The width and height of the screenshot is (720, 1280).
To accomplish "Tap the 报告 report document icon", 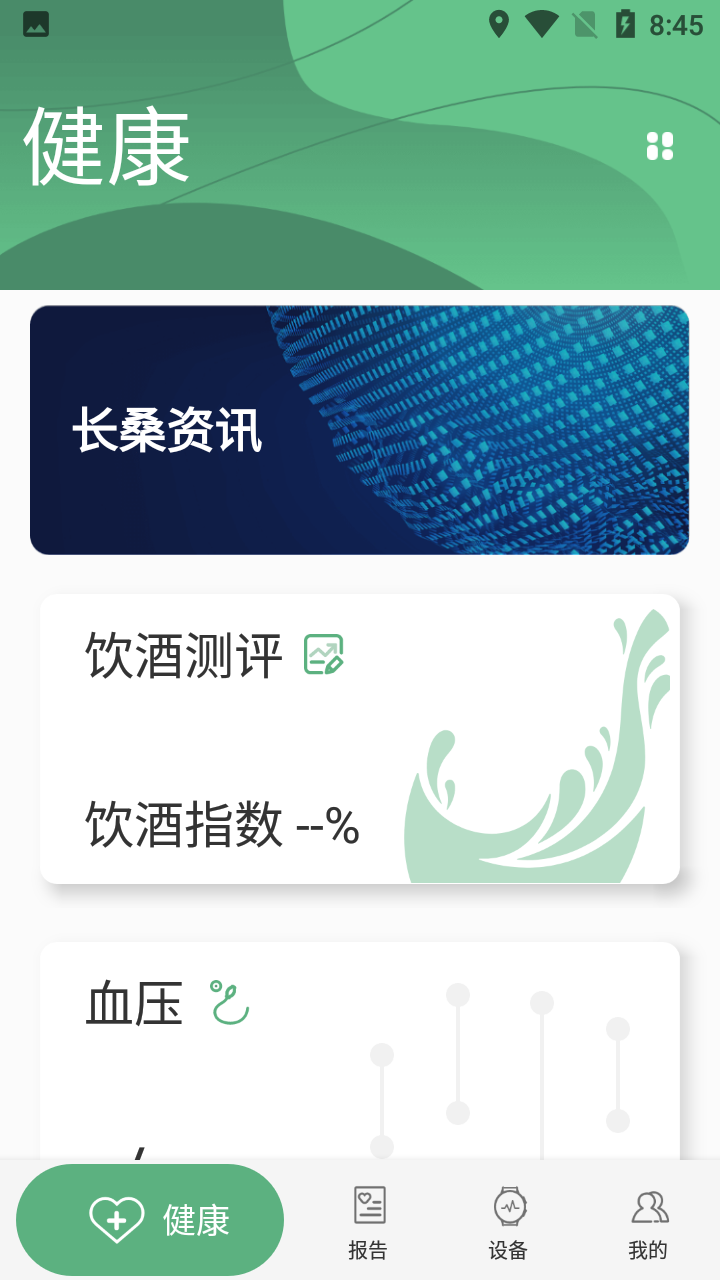I will click(369, 1205).
